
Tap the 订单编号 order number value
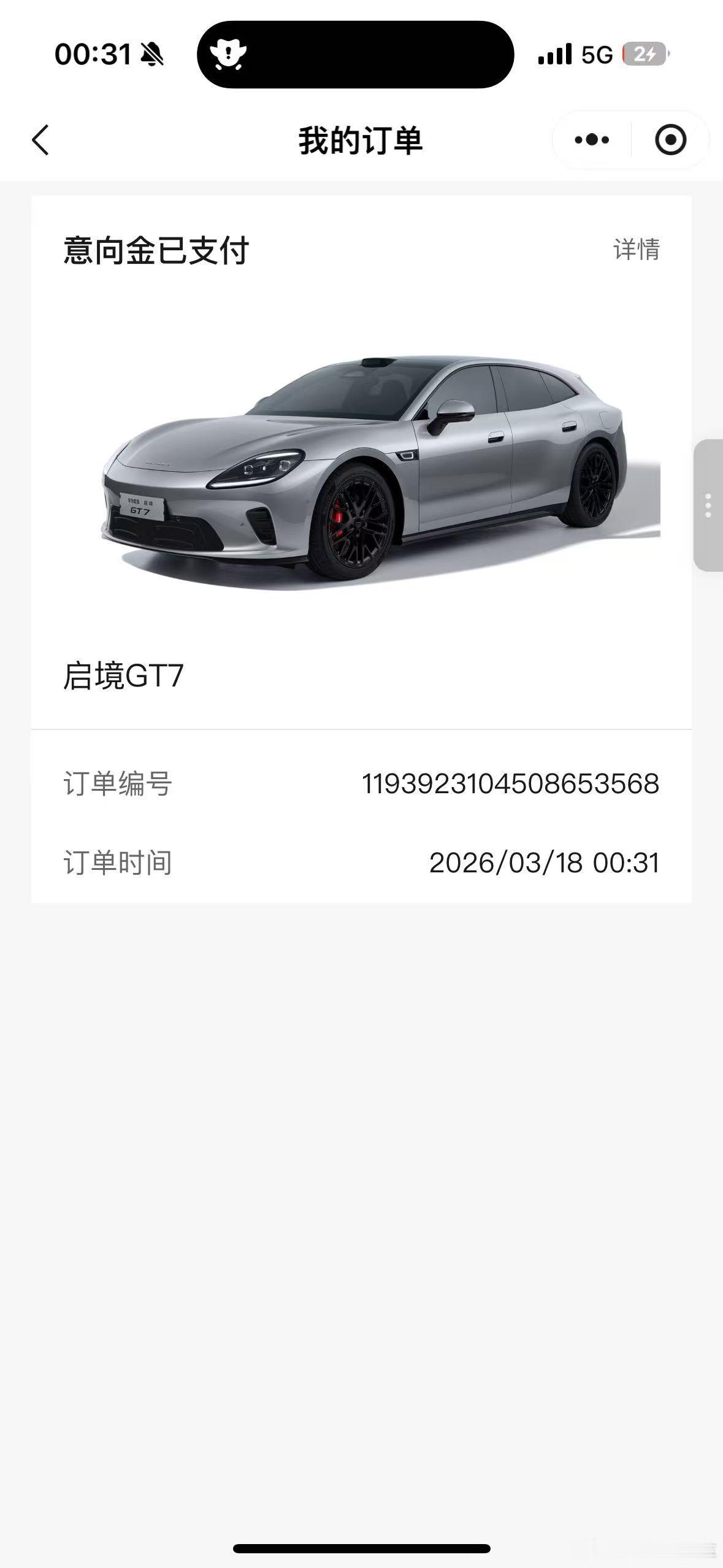pos(511,783)
